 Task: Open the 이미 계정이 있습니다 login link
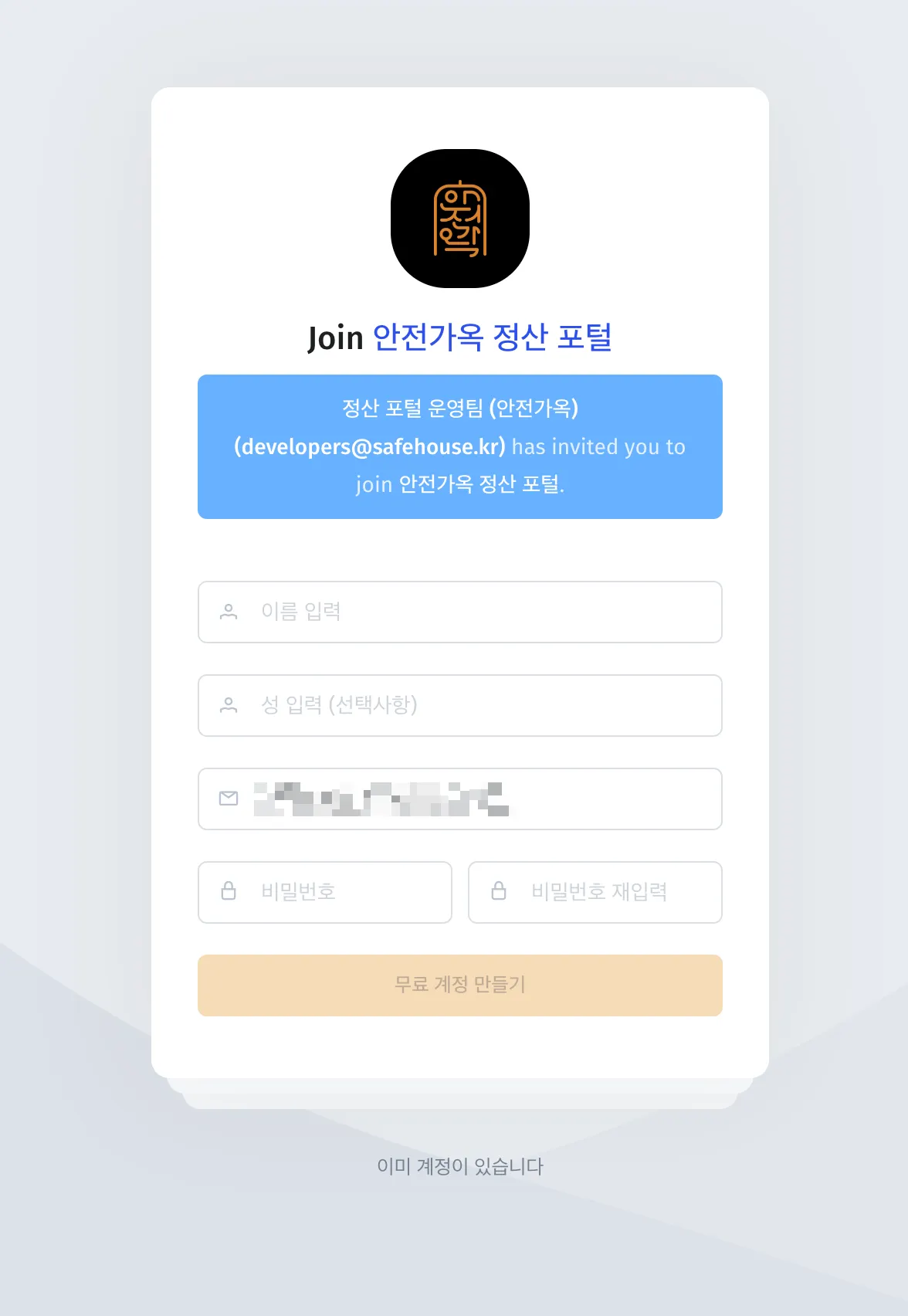tap(459, 1166)
